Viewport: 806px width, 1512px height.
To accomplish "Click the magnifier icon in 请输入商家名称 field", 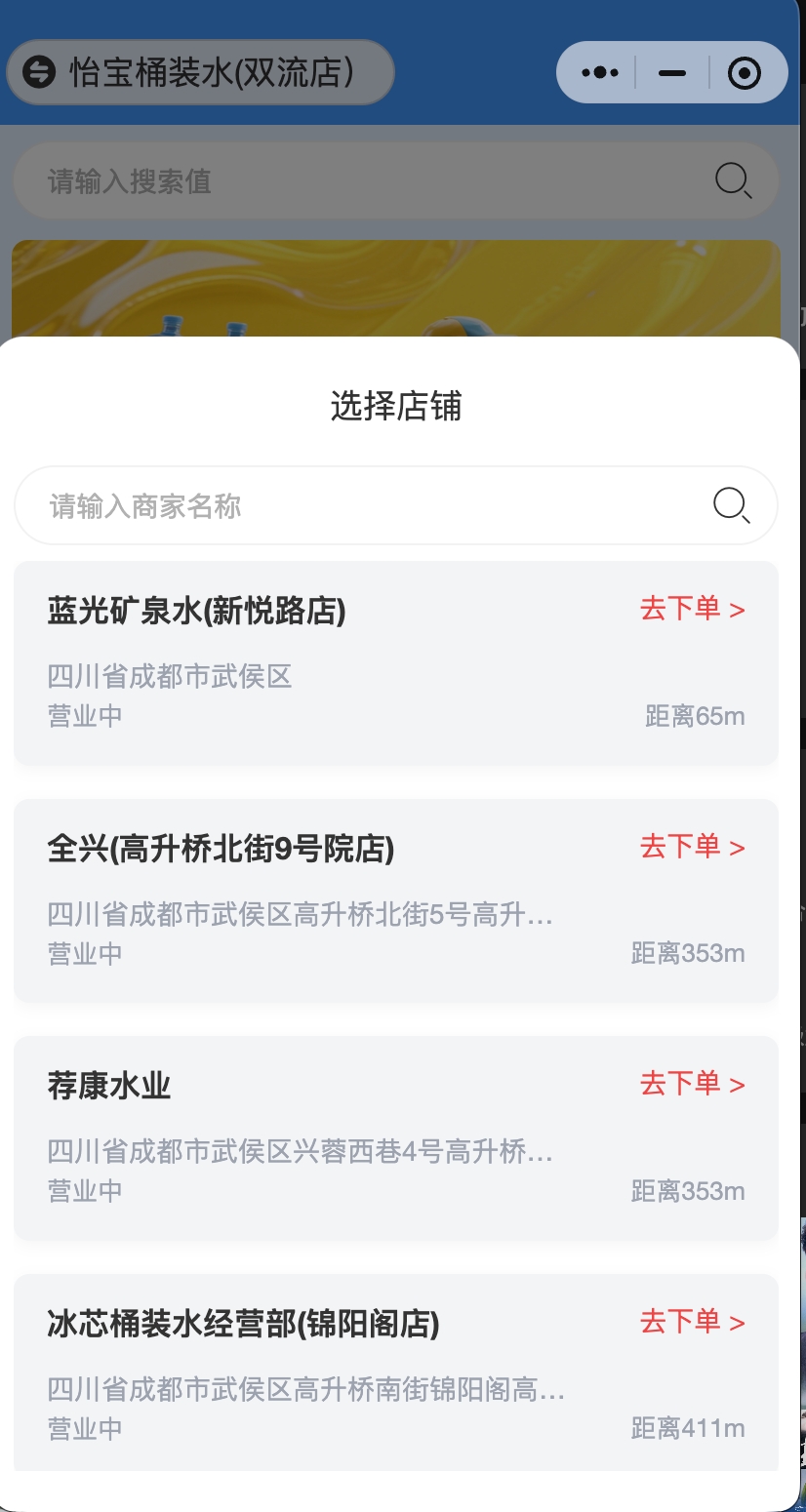I will 732,504.
